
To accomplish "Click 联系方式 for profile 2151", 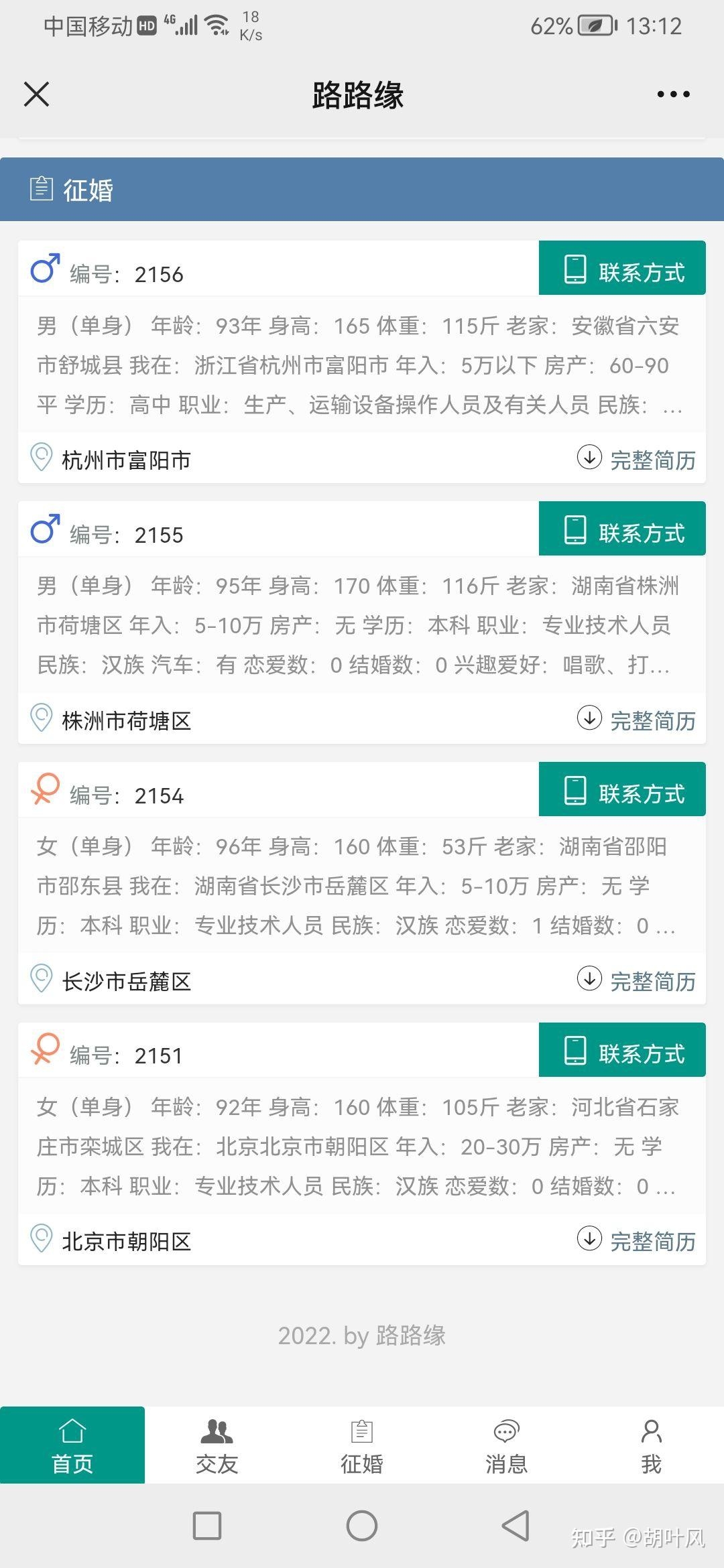I will (621, 1050).
